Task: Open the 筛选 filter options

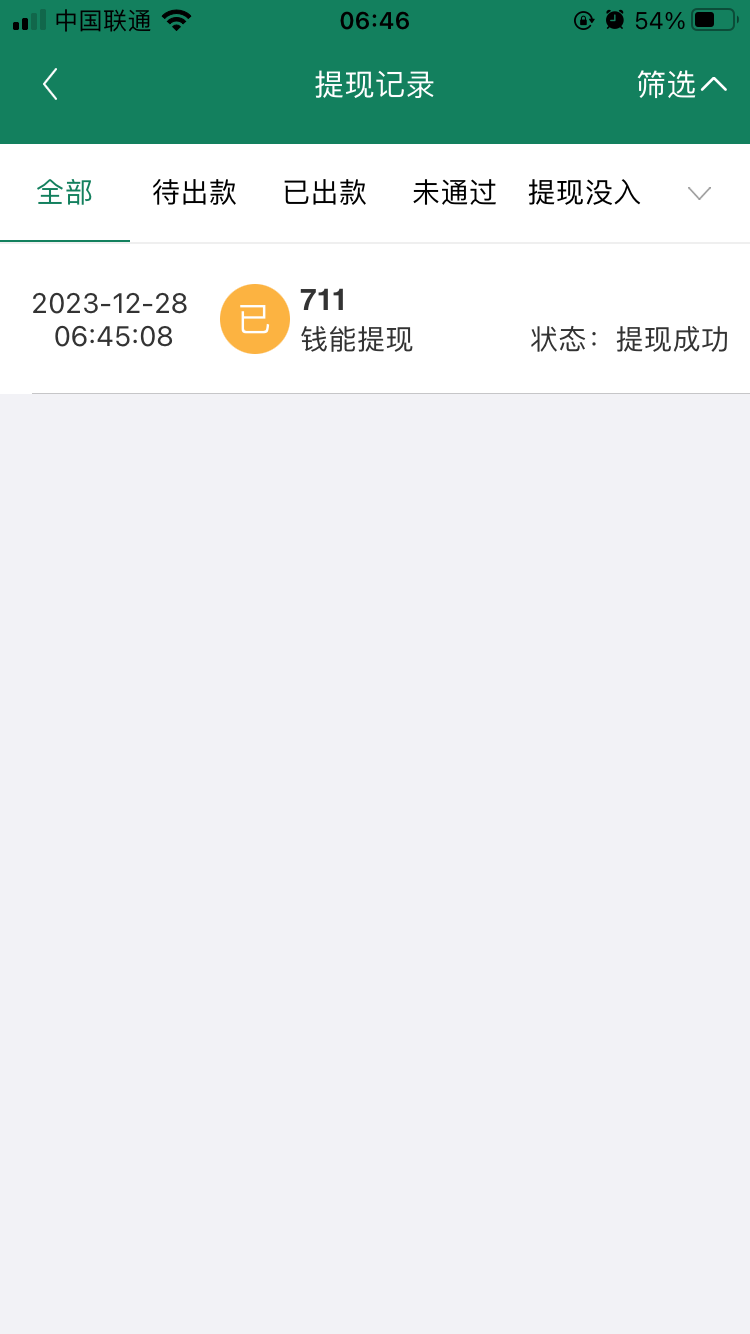Action: click(681, 85)
